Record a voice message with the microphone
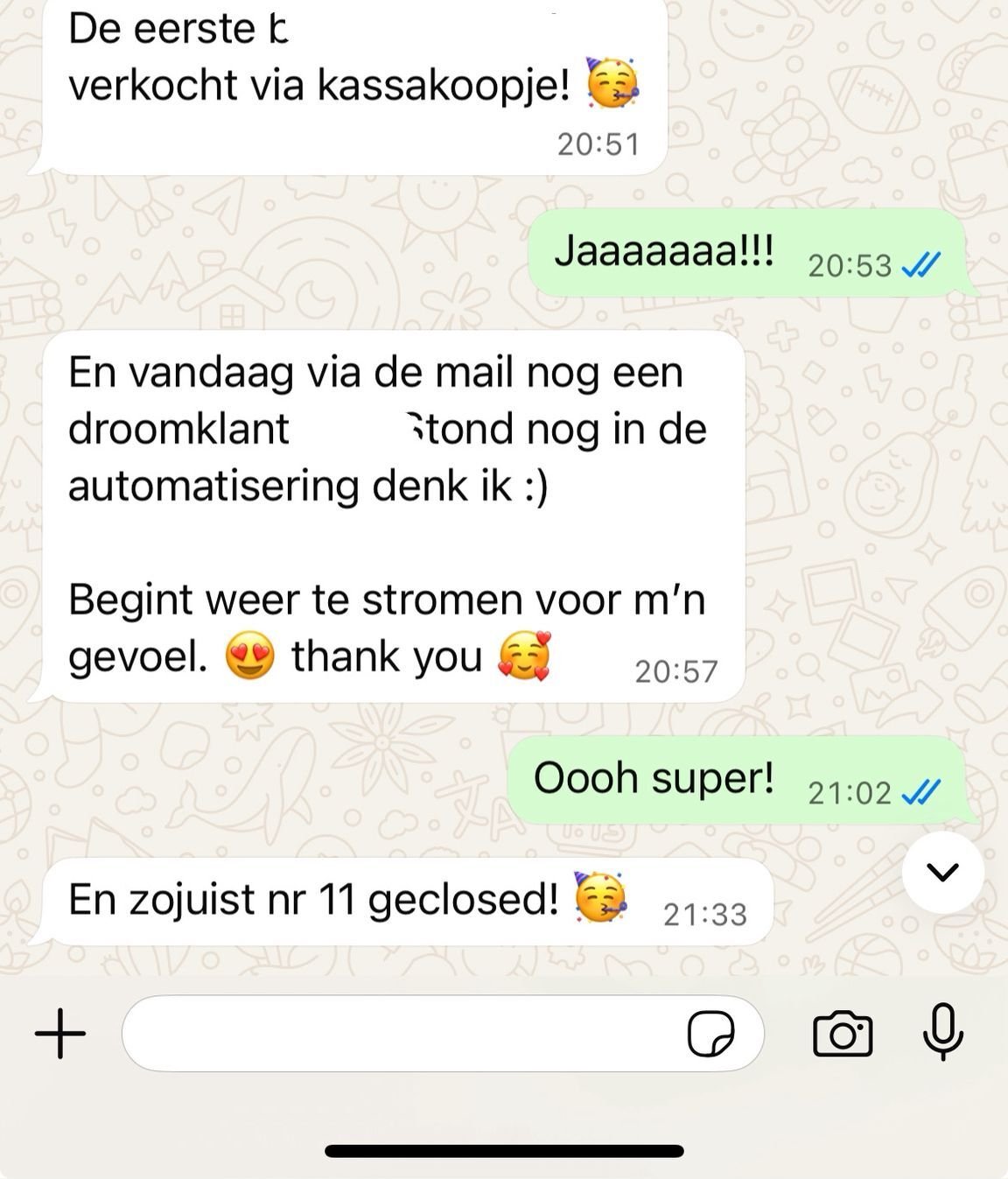 point(942,1032)
